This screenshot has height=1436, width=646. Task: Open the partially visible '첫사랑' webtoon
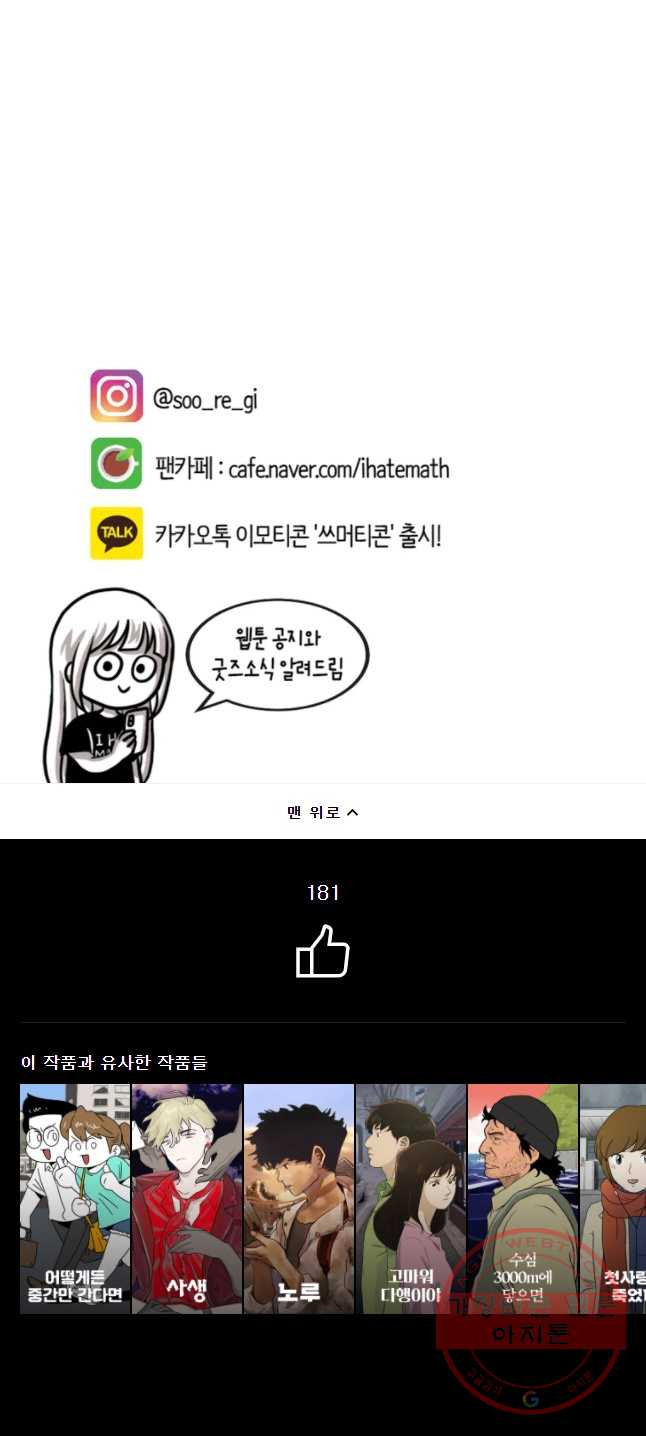614,1198
